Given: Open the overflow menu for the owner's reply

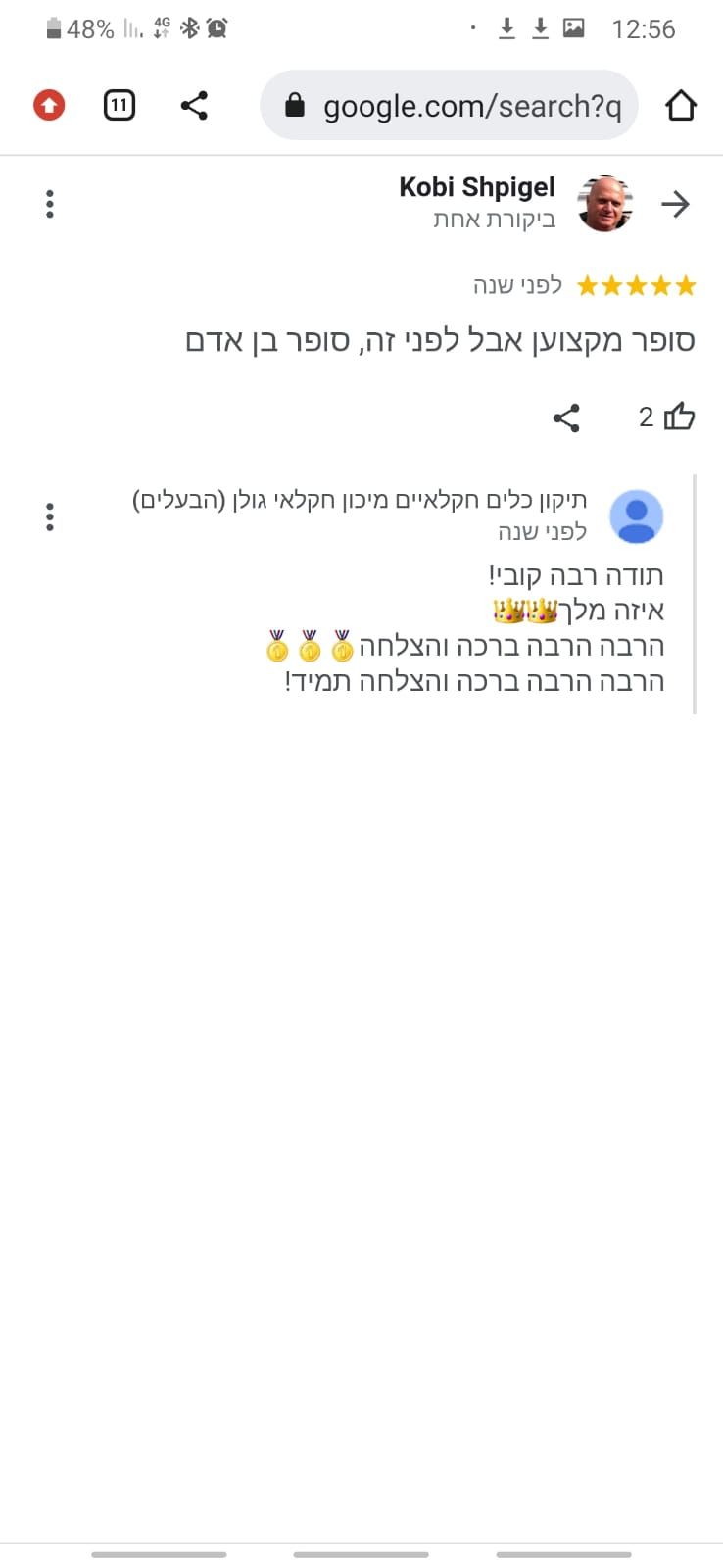Looking at the screenshot, I should point(50,516).
